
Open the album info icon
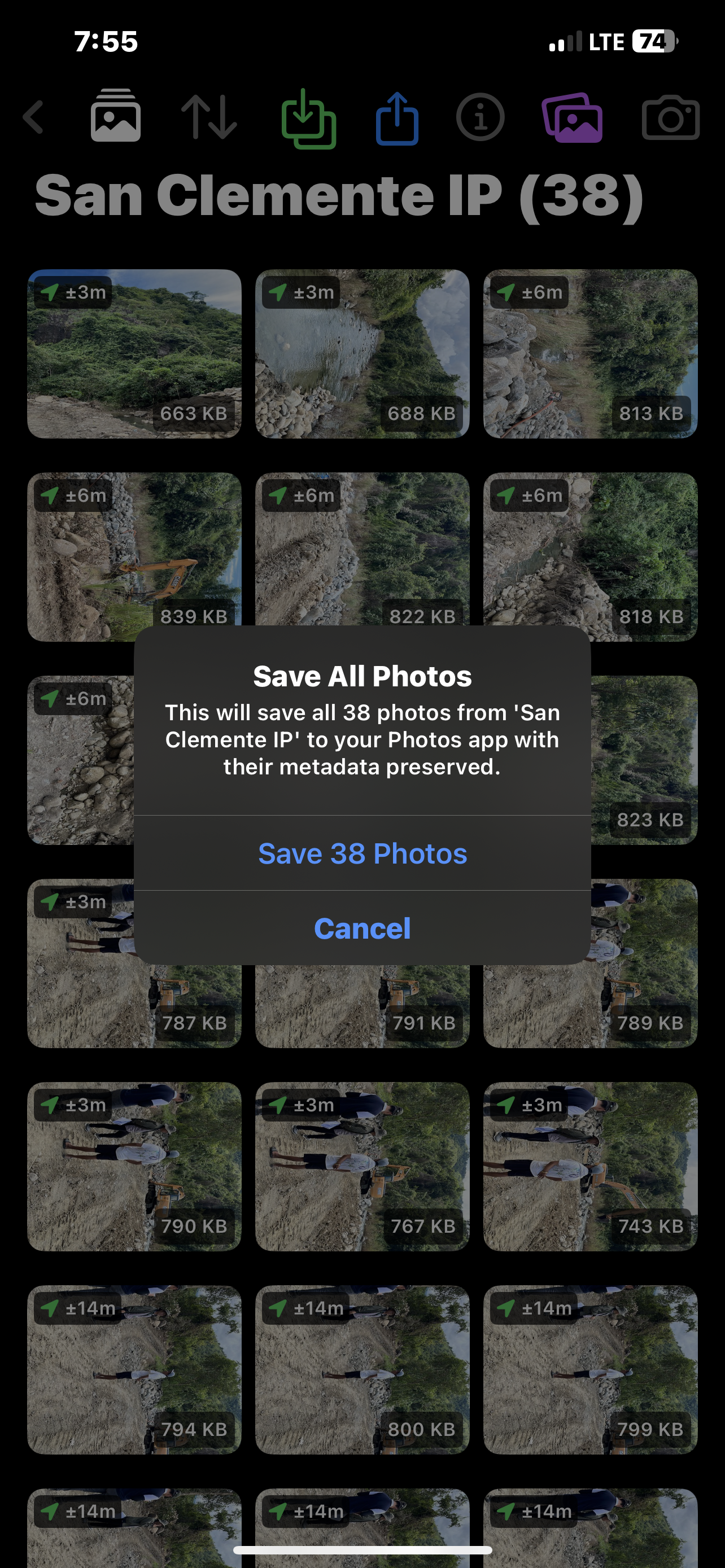(x=481, y=117)
